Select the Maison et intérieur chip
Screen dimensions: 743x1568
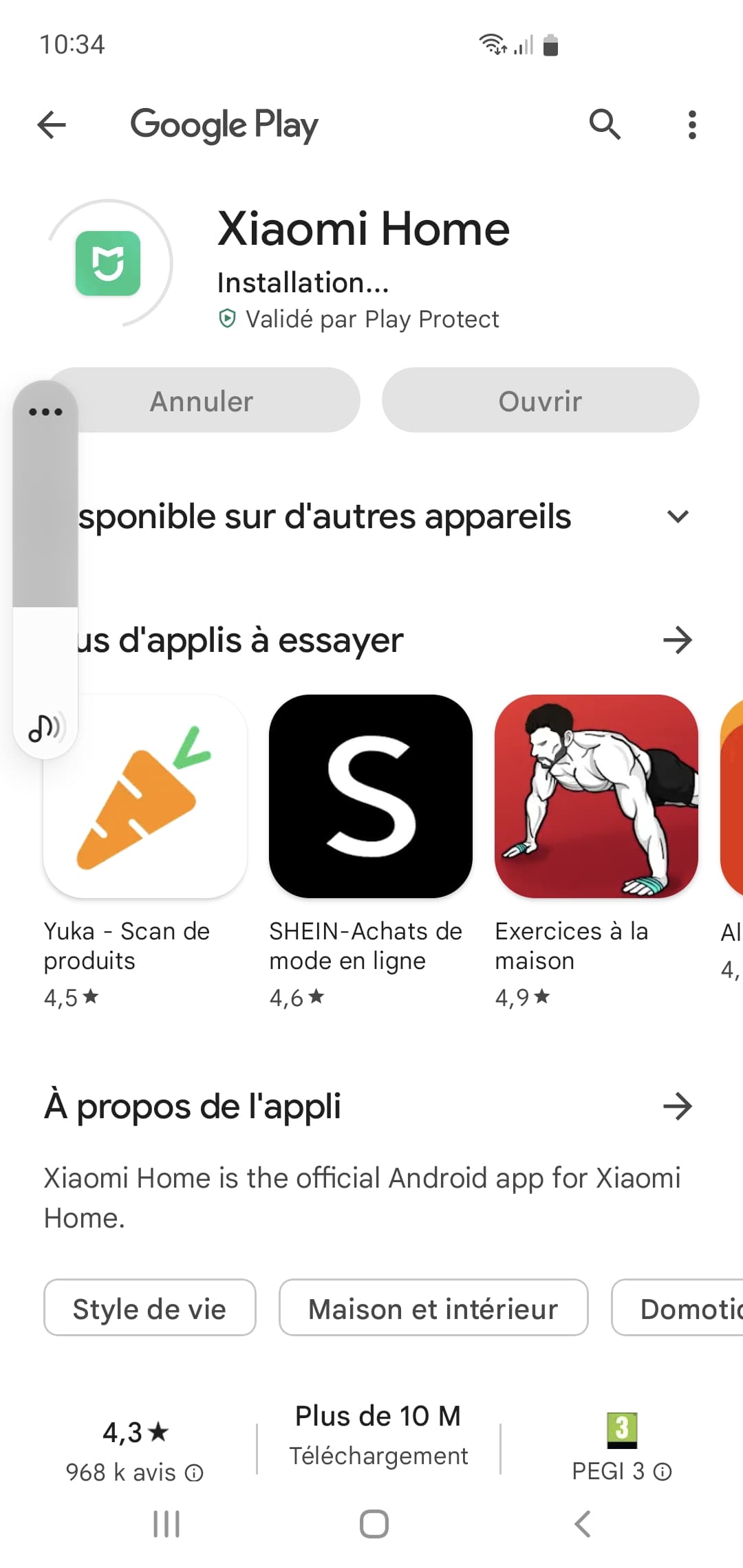point(433,1308)
